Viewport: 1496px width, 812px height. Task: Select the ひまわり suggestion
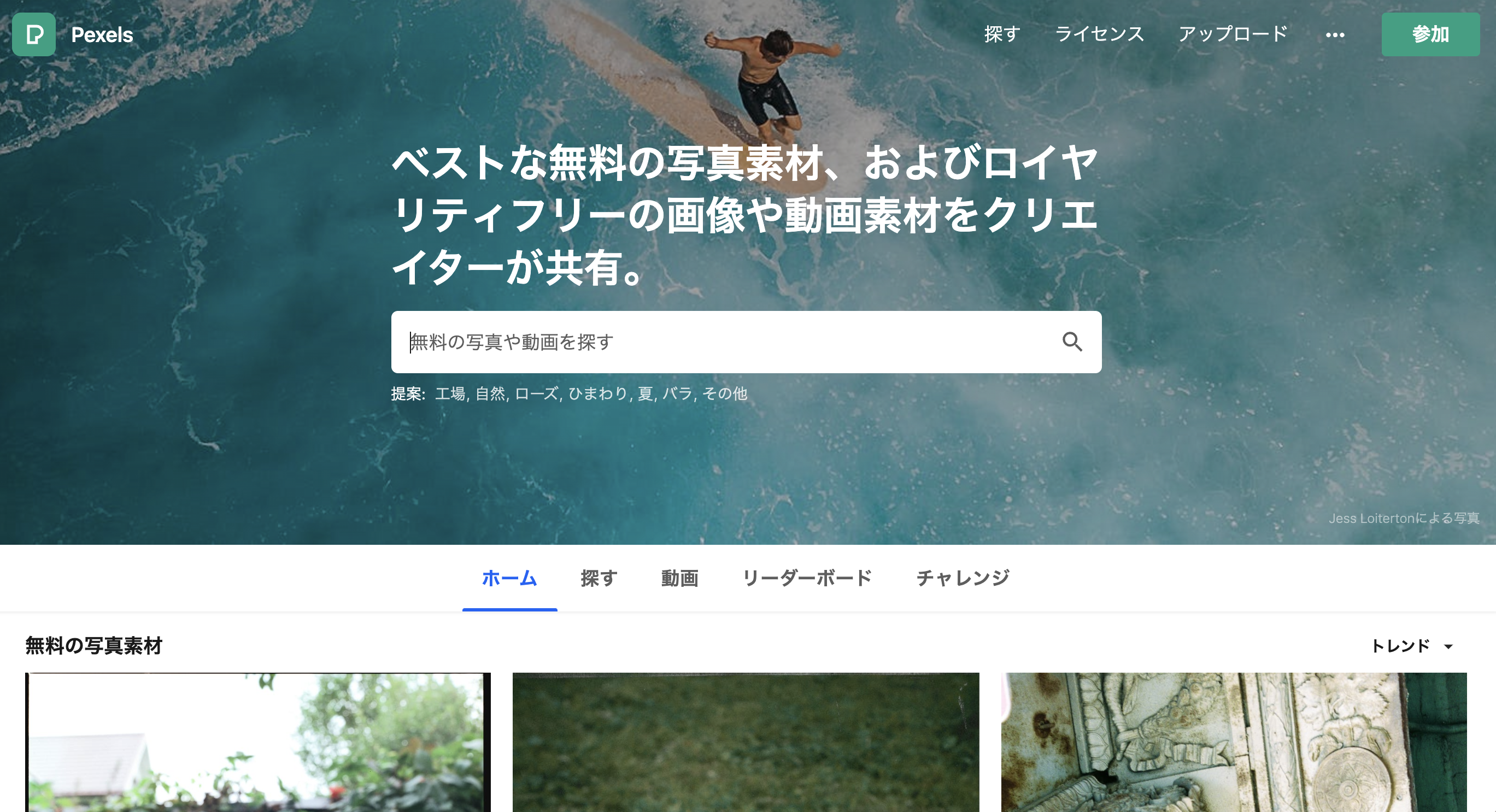pos(597,393)
